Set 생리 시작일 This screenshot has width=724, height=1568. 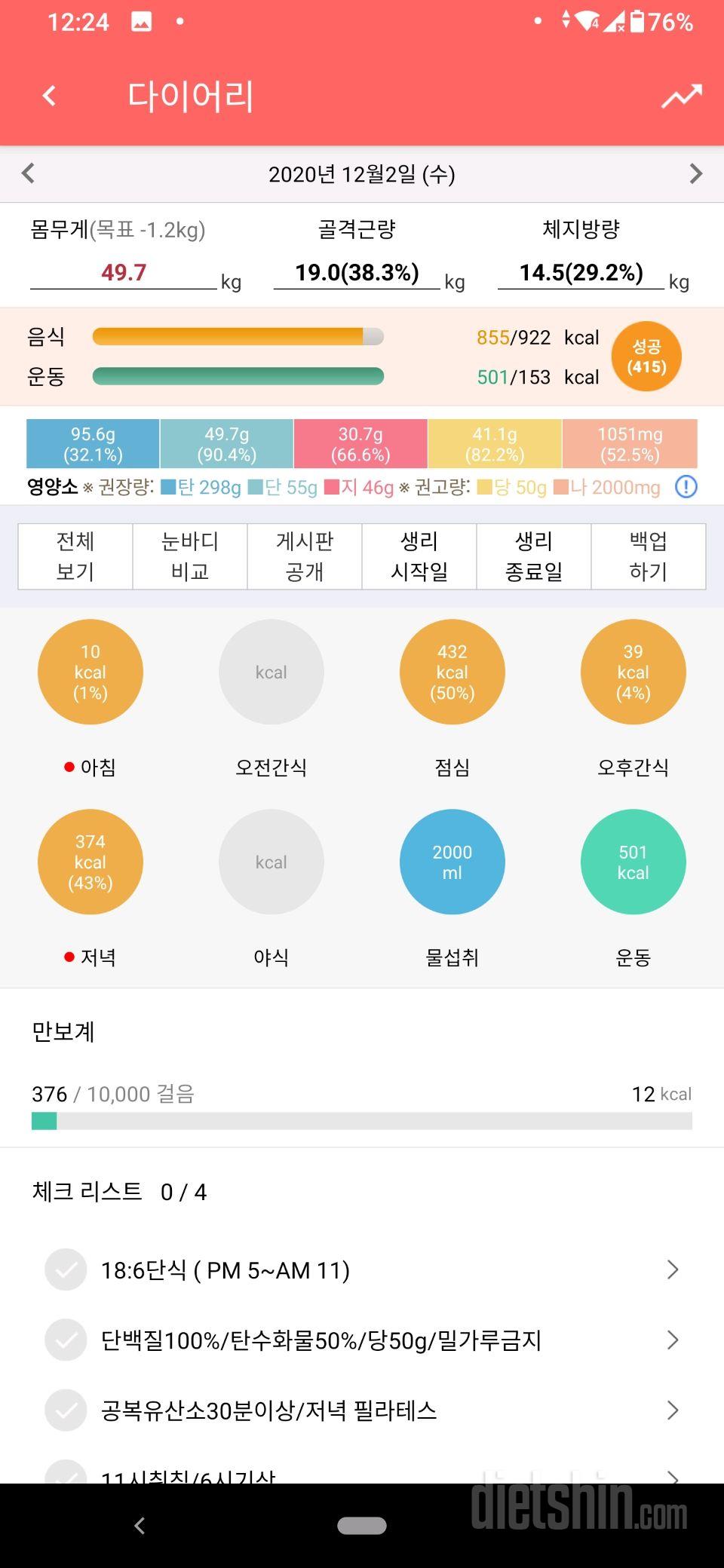[419, 556]
